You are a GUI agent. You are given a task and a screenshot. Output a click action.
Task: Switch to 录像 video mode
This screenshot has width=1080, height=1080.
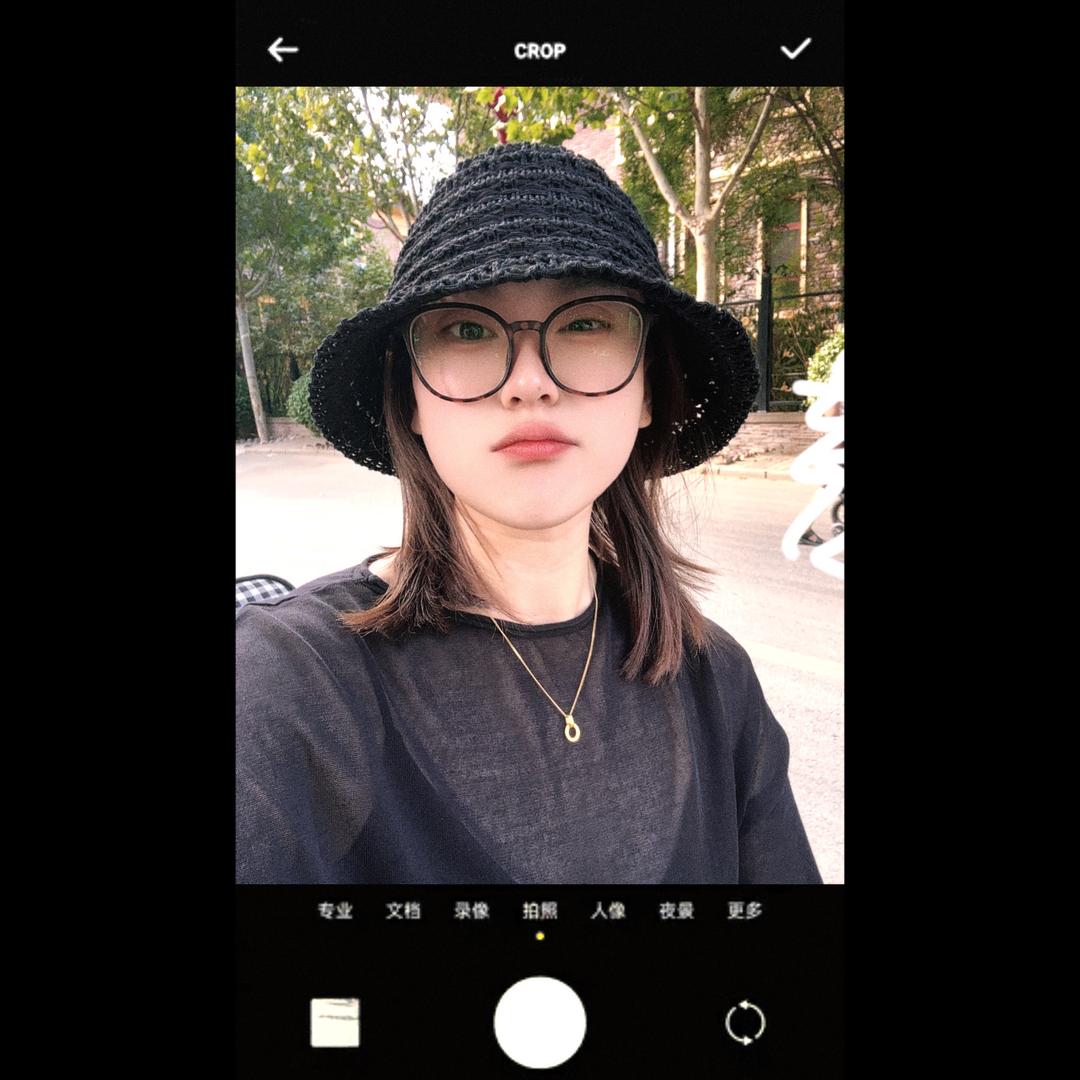point(471,911)
